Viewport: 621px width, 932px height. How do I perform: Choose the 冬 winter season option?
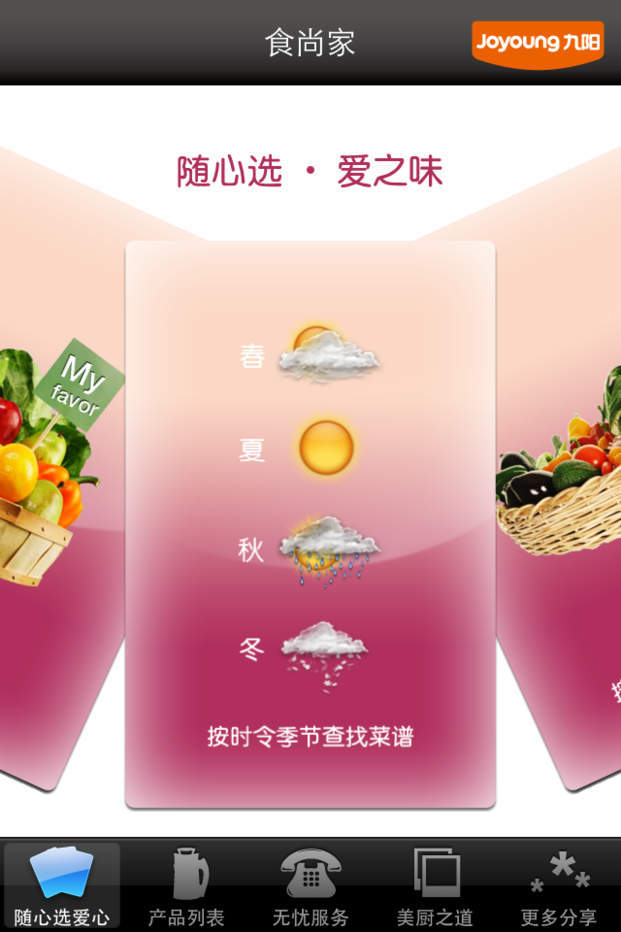[303, 654]
